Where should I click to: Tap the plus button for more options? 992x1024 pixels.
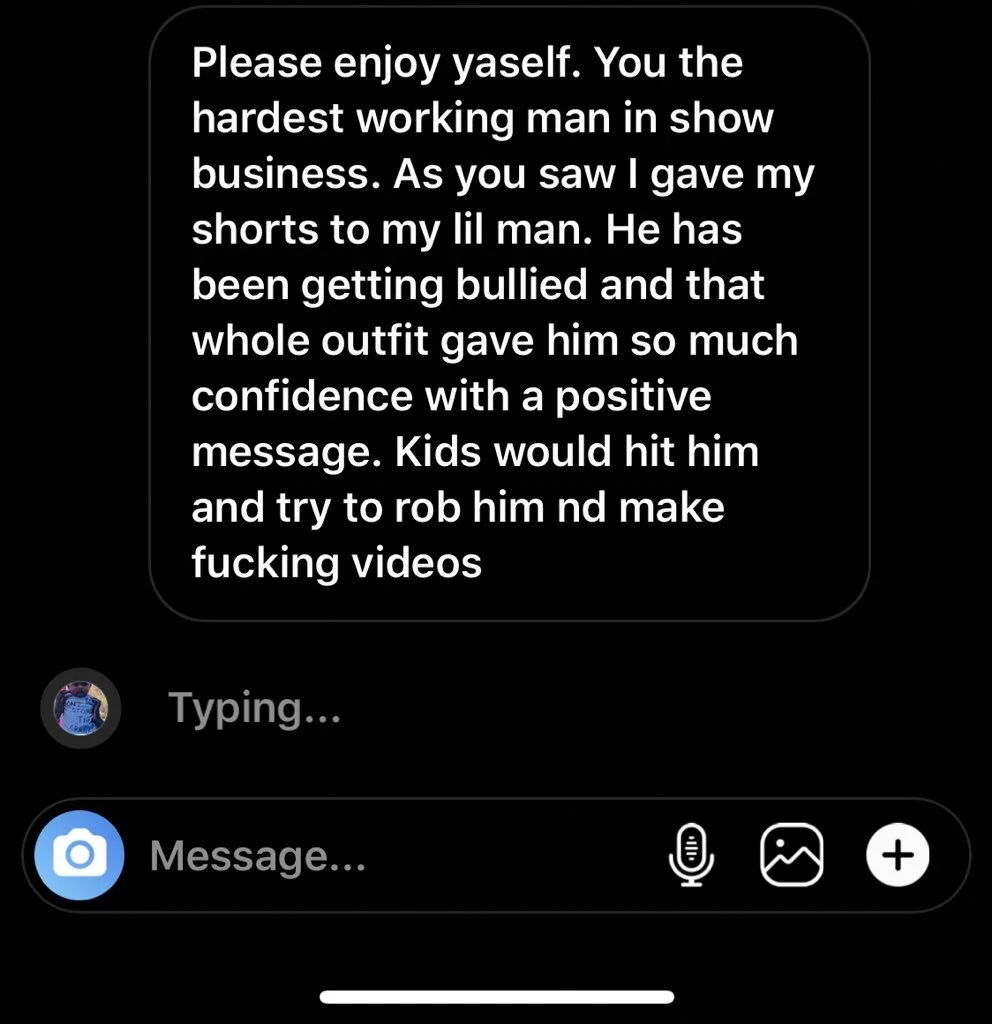[897, 856]
